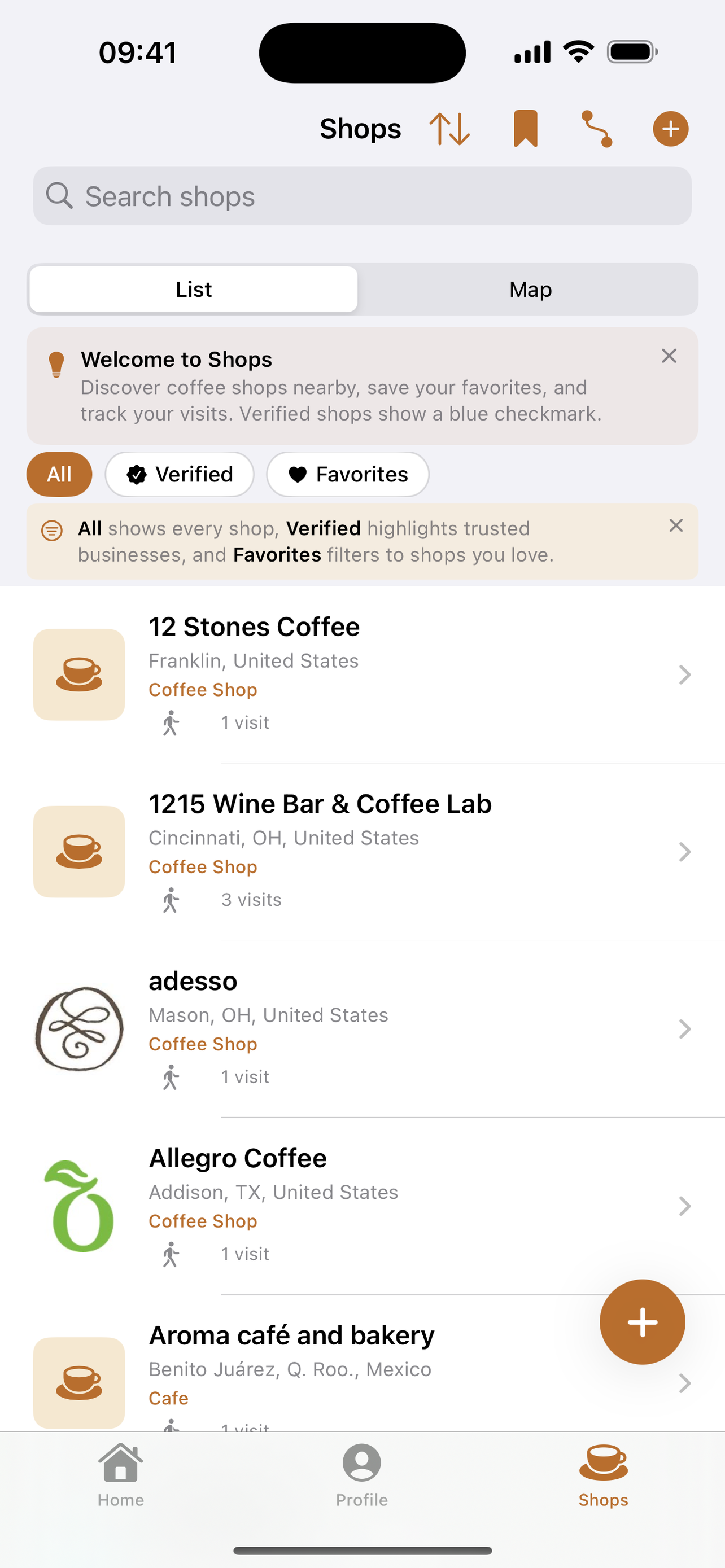Open the bookmarked shops icon
The width and height of the screenshot is (725, 1568).
point(525,129)
